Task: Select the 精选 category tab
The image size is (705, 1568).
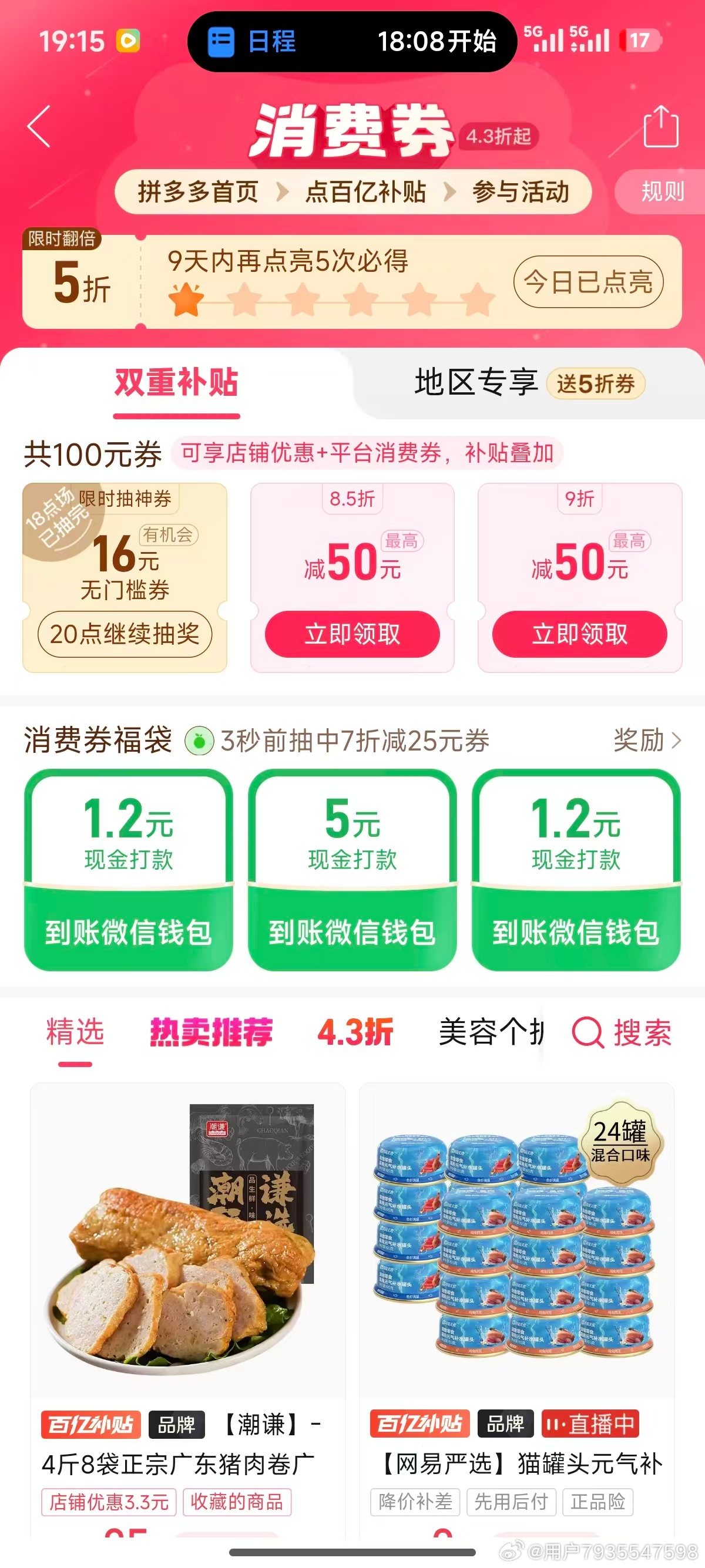Action: [75, 1032]
